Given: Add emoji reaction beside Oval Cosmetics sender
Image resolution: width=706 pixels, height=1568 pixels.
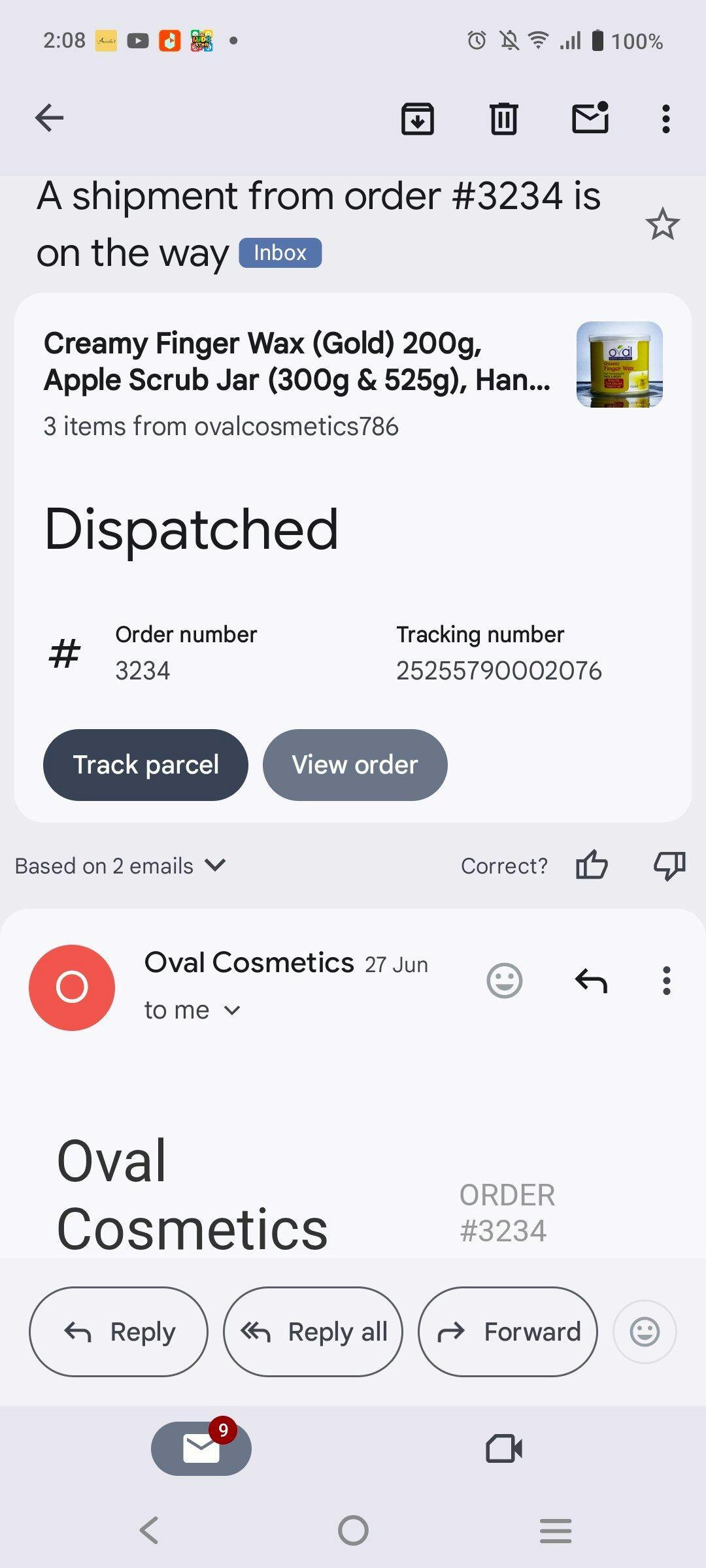Looking at the screenshot, I should tap(505, 981).
